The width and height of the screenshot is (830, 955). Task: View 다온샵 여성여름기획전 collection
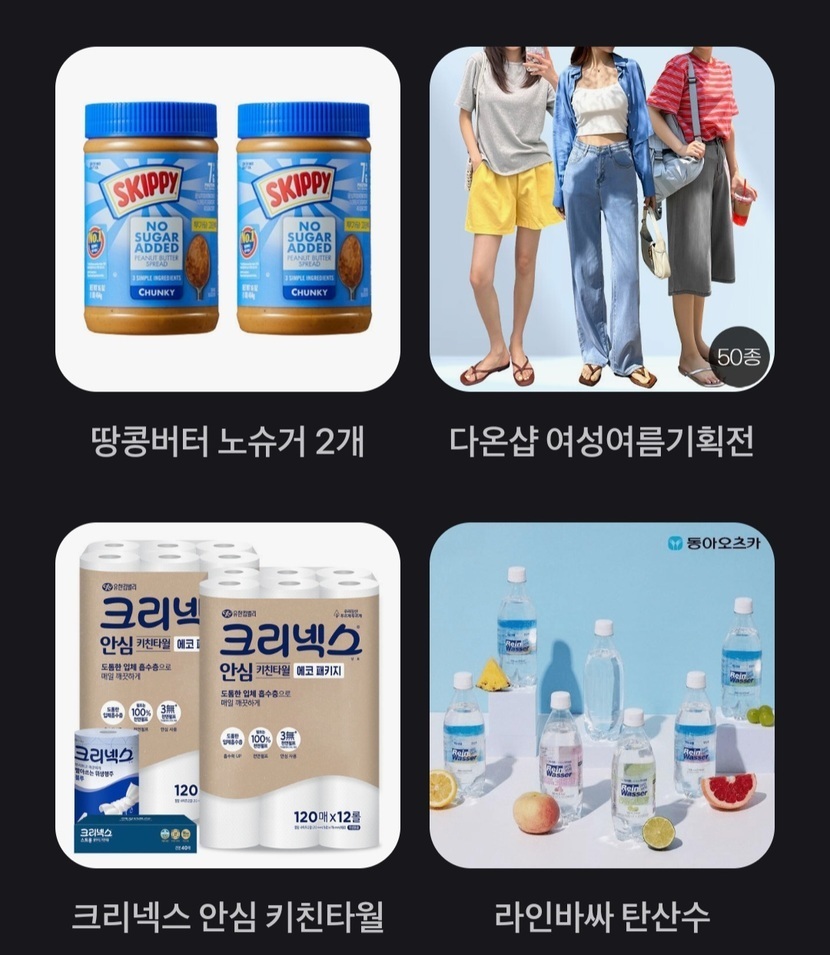point(601,219)
